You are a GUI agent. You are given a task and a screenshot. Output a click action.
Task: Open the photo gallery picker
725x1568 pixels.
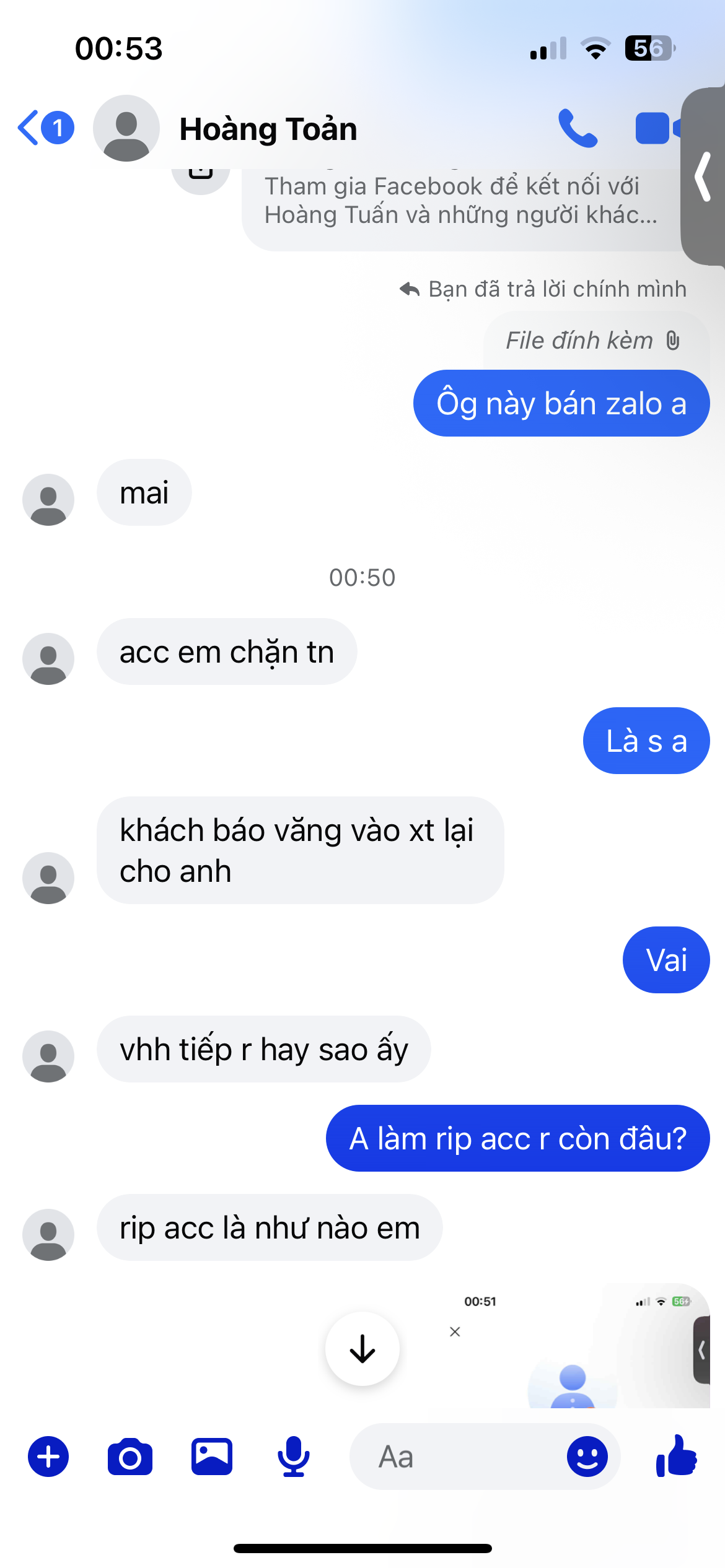click(212, 1457)
